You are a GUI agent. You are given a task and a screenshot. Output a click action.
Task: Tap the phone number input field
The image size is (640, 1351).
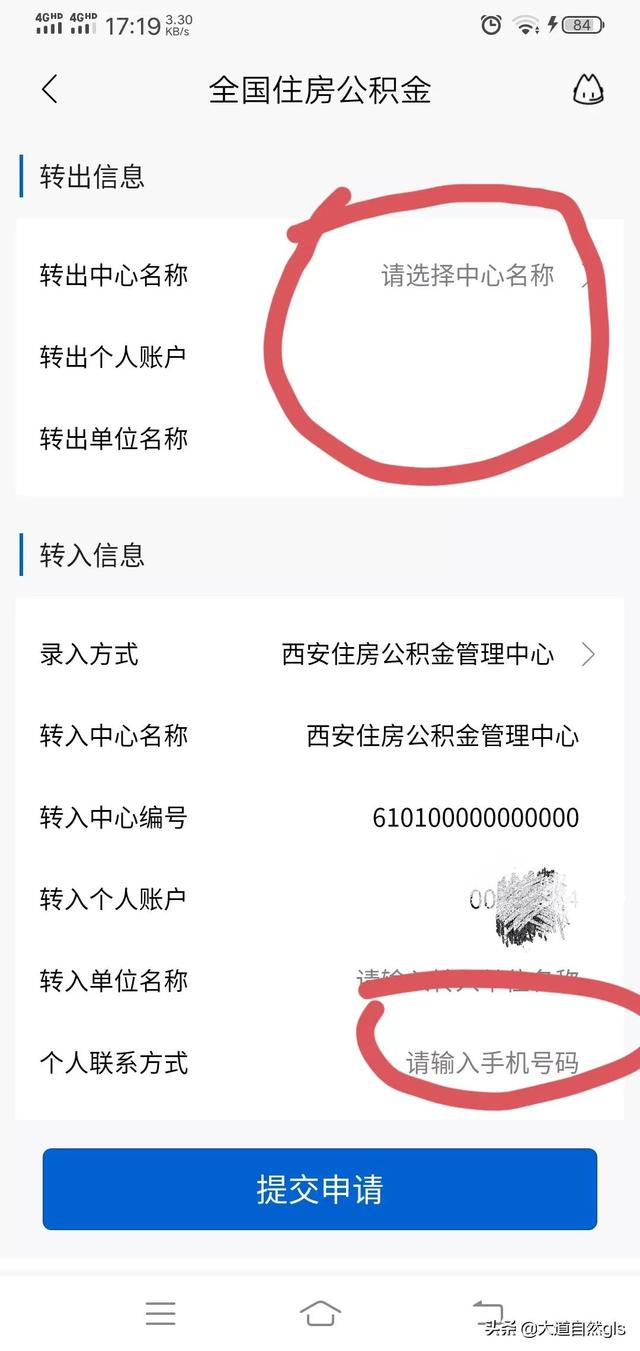pos(491,1062)
